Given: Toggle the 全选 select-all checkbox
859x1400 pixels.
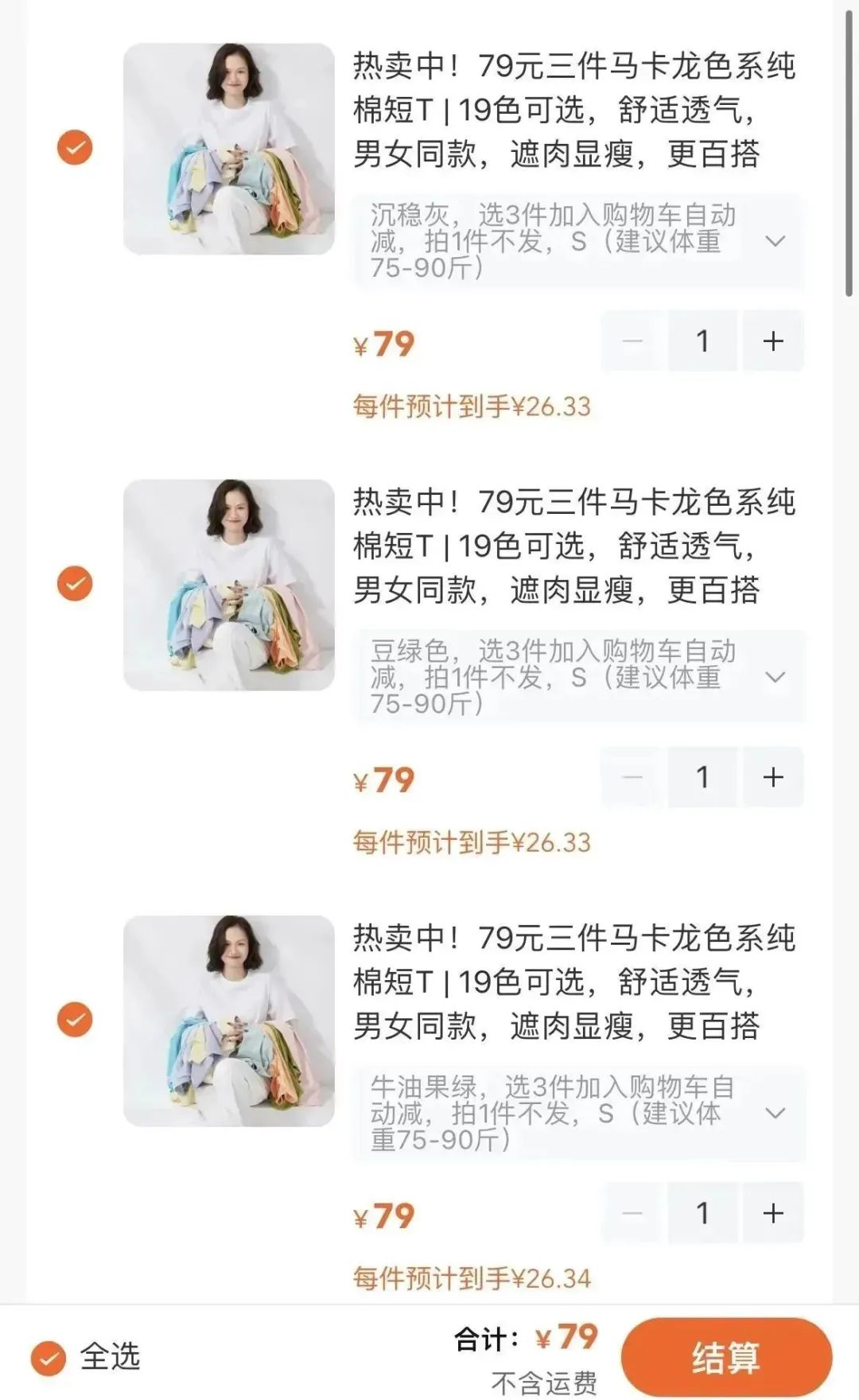Looking at the screenshot, I should [x=49, y=1358].
